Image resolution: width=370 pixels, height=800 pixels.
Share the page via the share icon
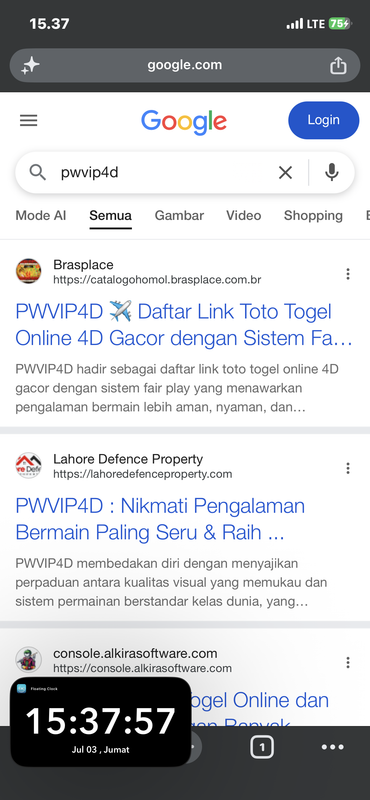point(338,65)
